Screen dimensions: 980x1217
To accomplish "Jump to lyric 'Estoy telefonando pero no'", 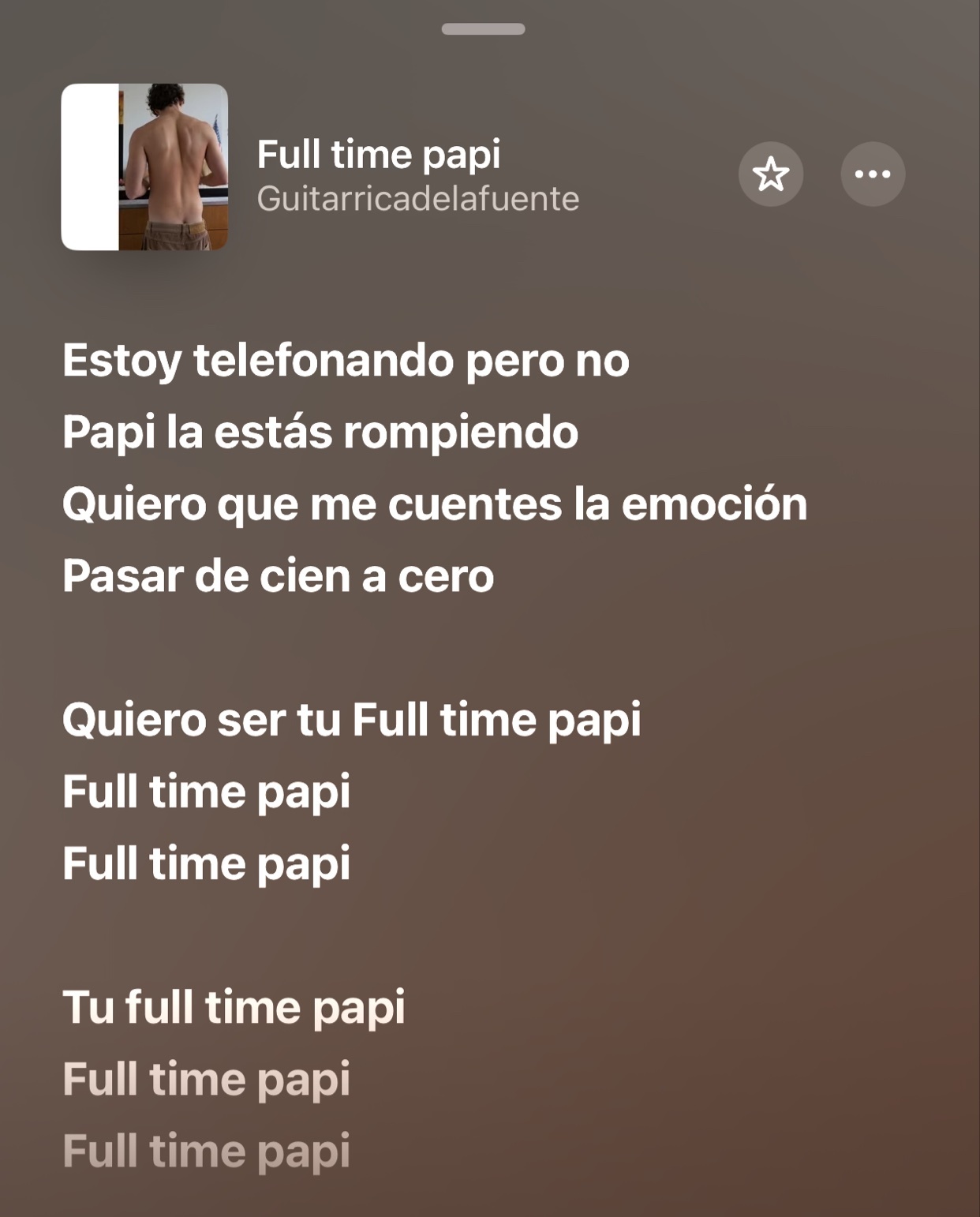I will pos(346,361).
